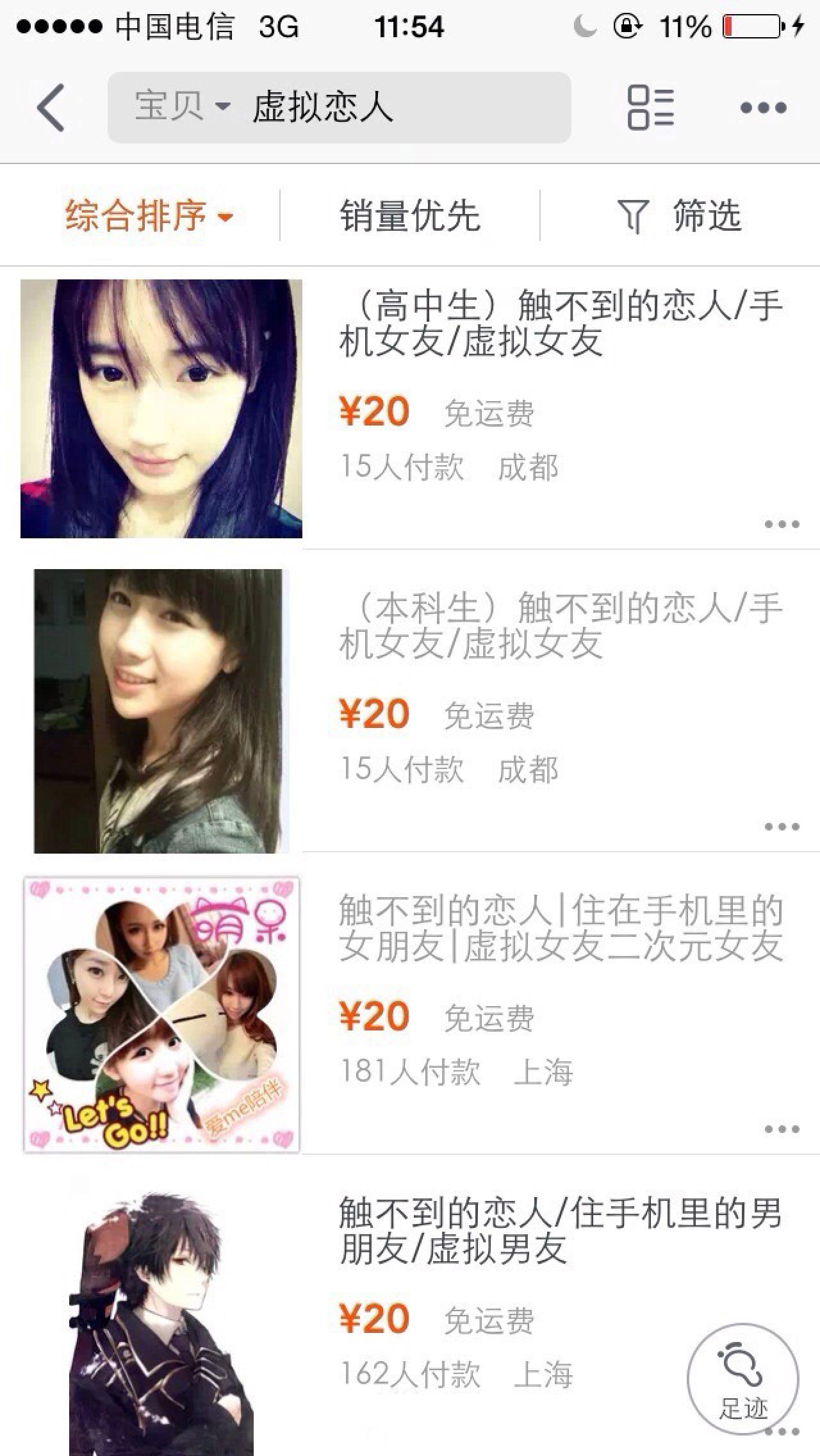Screen dimensions: 820x1456
Task: Expand the 综合排序 sort dropdown
Action: (149, 215)
